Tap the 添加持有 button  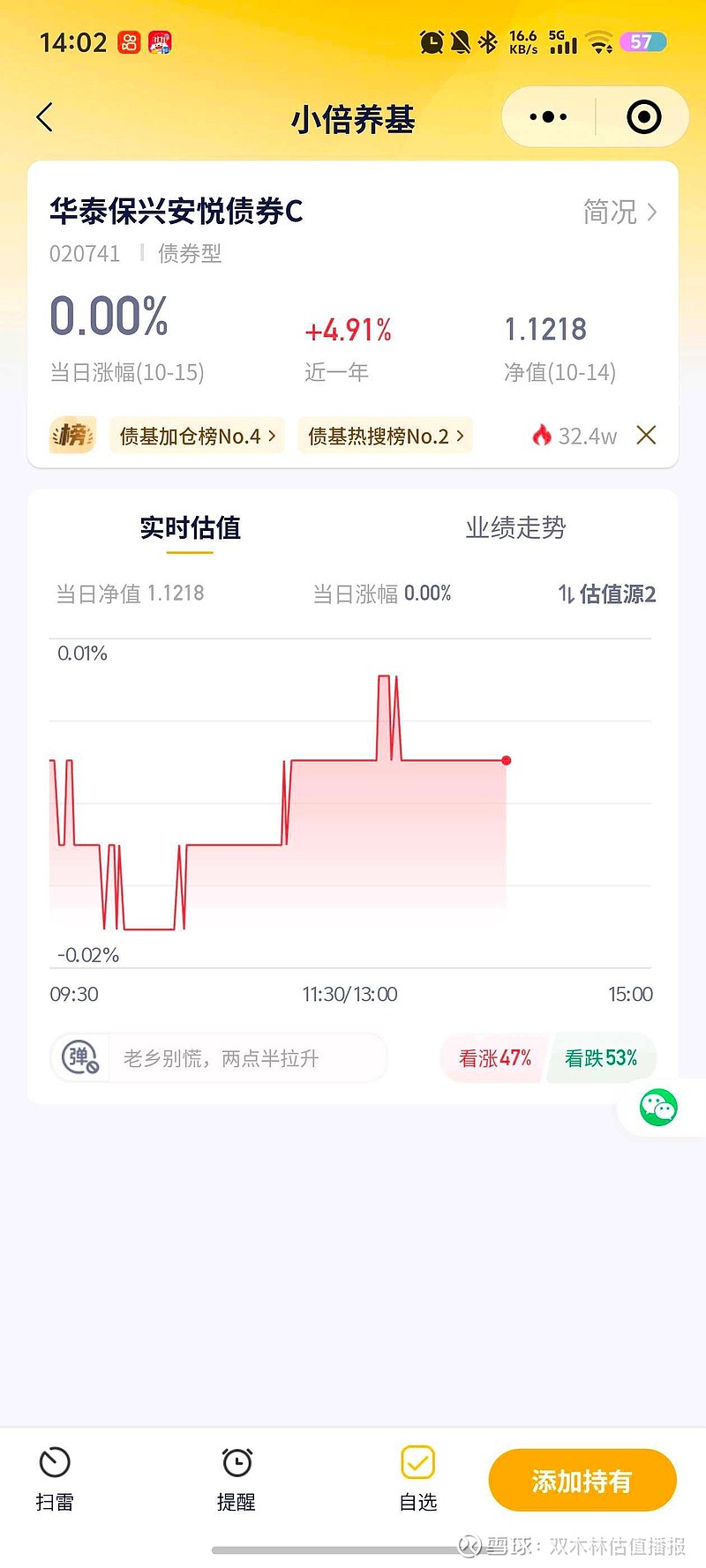(x=582, y=1479)
